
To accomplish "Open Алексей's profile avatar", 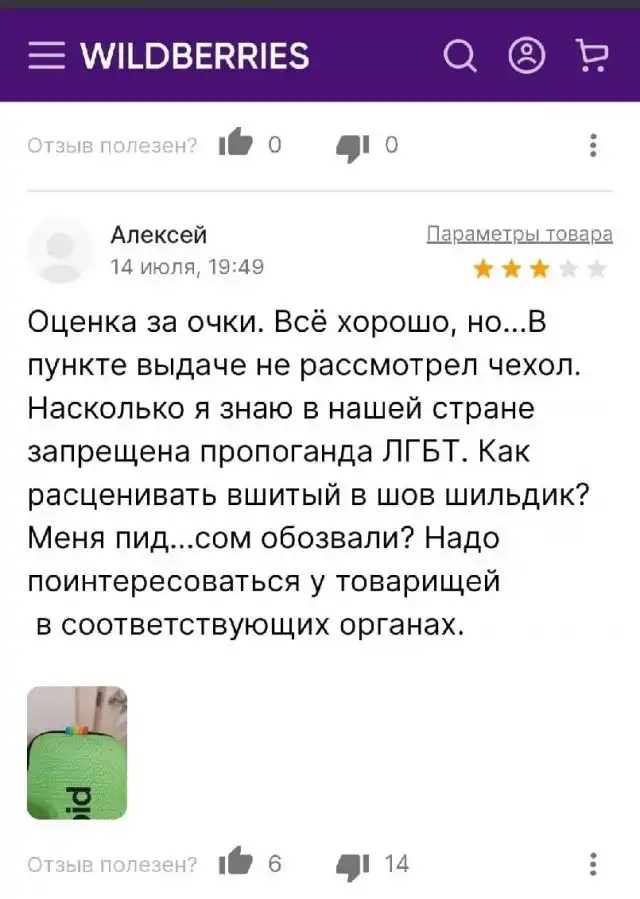I will click(x=60, y=250).
